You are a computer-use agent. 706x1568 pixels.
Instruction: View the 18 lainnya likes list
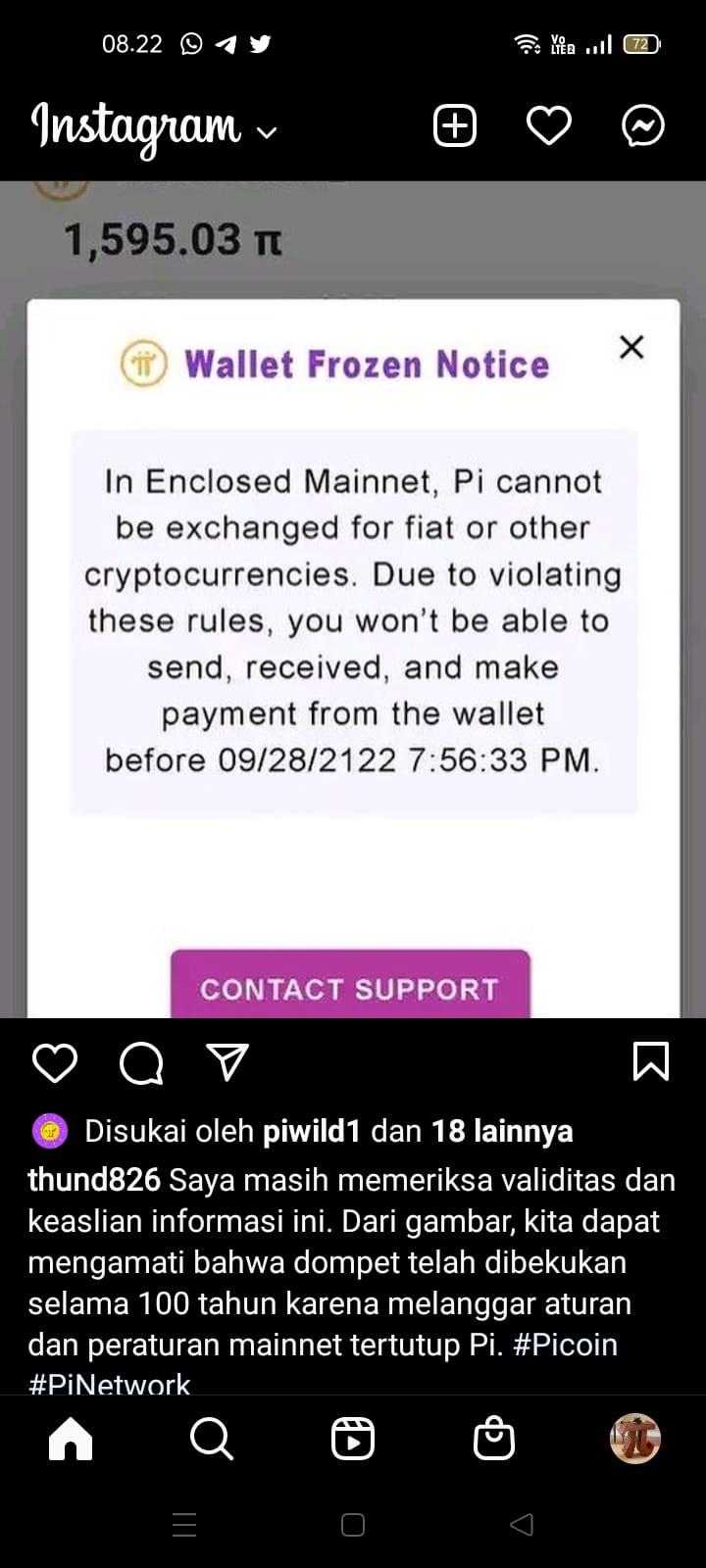pos(501,1131)
